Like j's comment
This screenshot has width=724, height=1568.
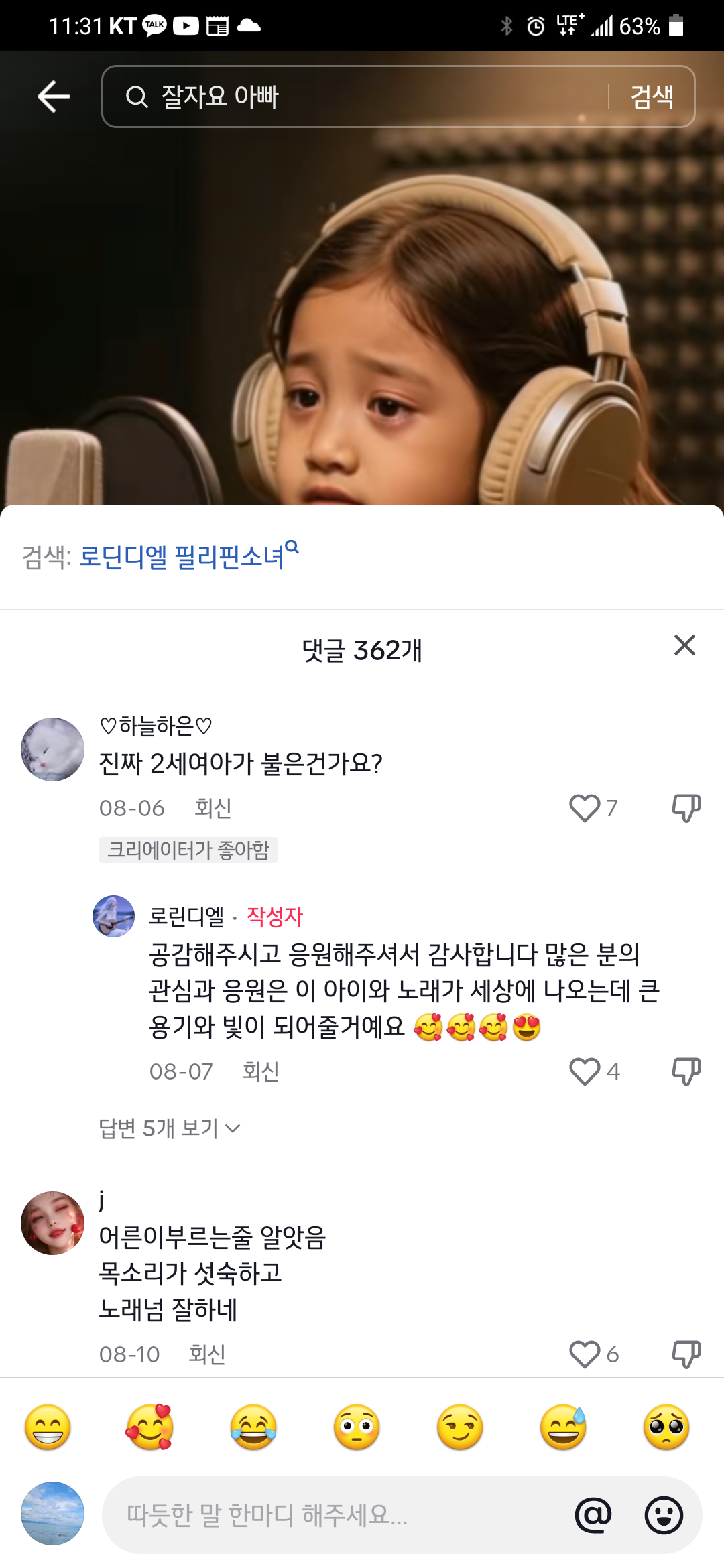pos(585,1354)
